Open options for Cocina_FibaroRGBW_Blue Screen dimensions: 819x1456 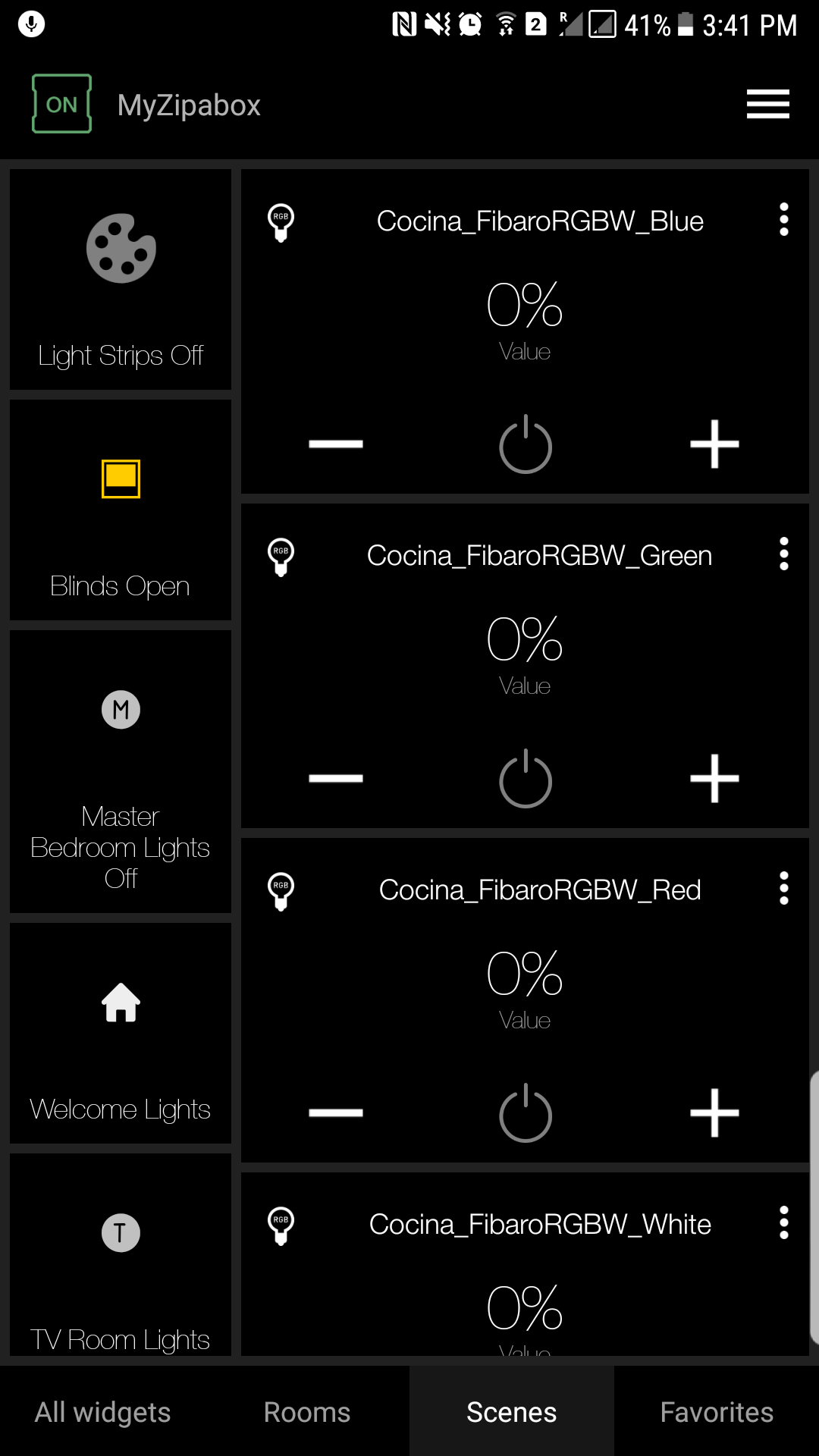click(x=783, y=220)
